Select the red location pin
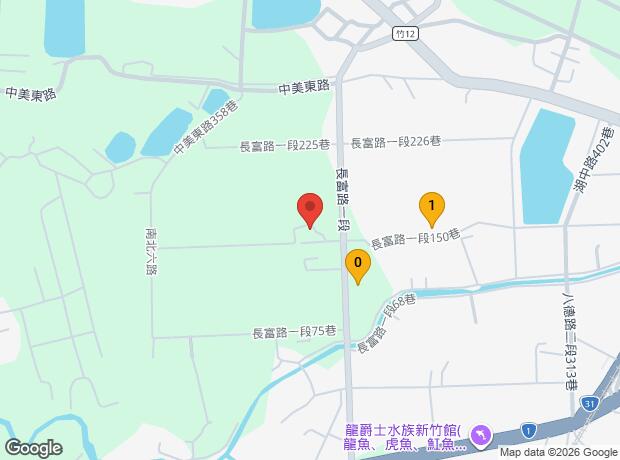 [x=309, y=211]
